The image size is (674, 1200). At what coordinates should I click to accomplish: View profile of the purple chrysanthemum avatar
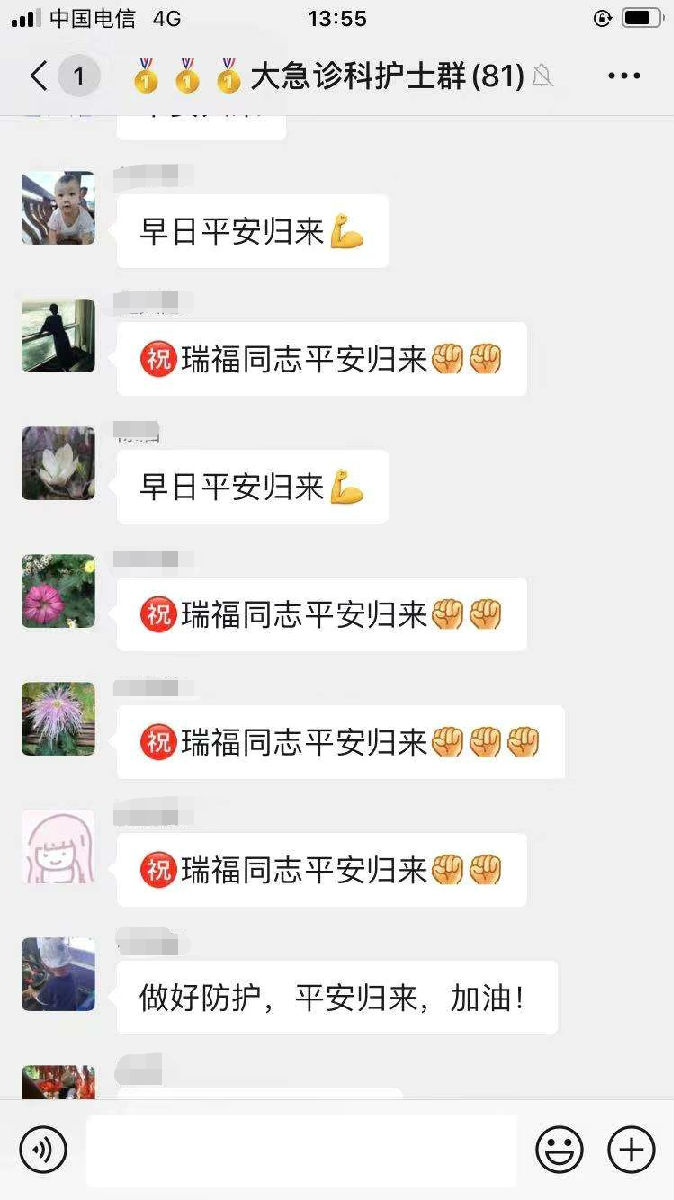pos(58,719)
